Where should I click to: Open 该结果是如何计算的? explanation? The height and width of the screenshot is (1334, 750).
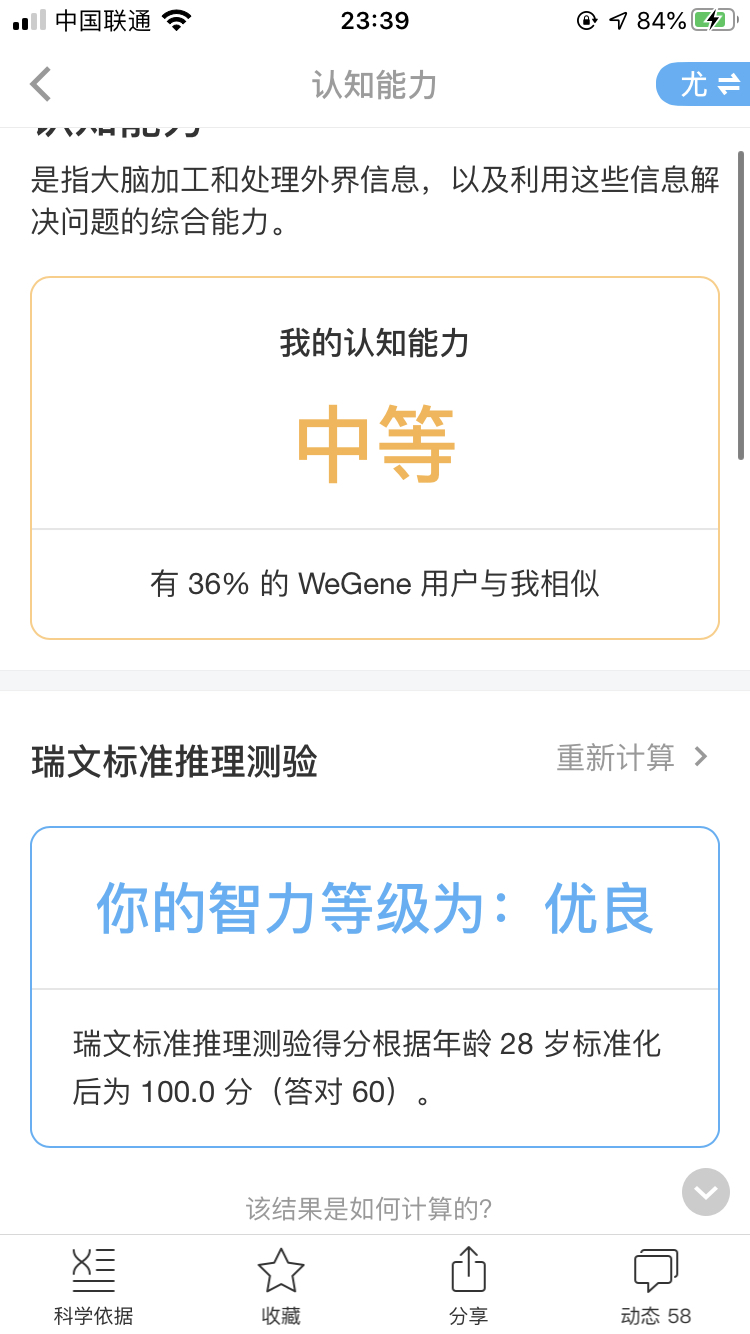pyautogui.click(x=369, y=1209)
